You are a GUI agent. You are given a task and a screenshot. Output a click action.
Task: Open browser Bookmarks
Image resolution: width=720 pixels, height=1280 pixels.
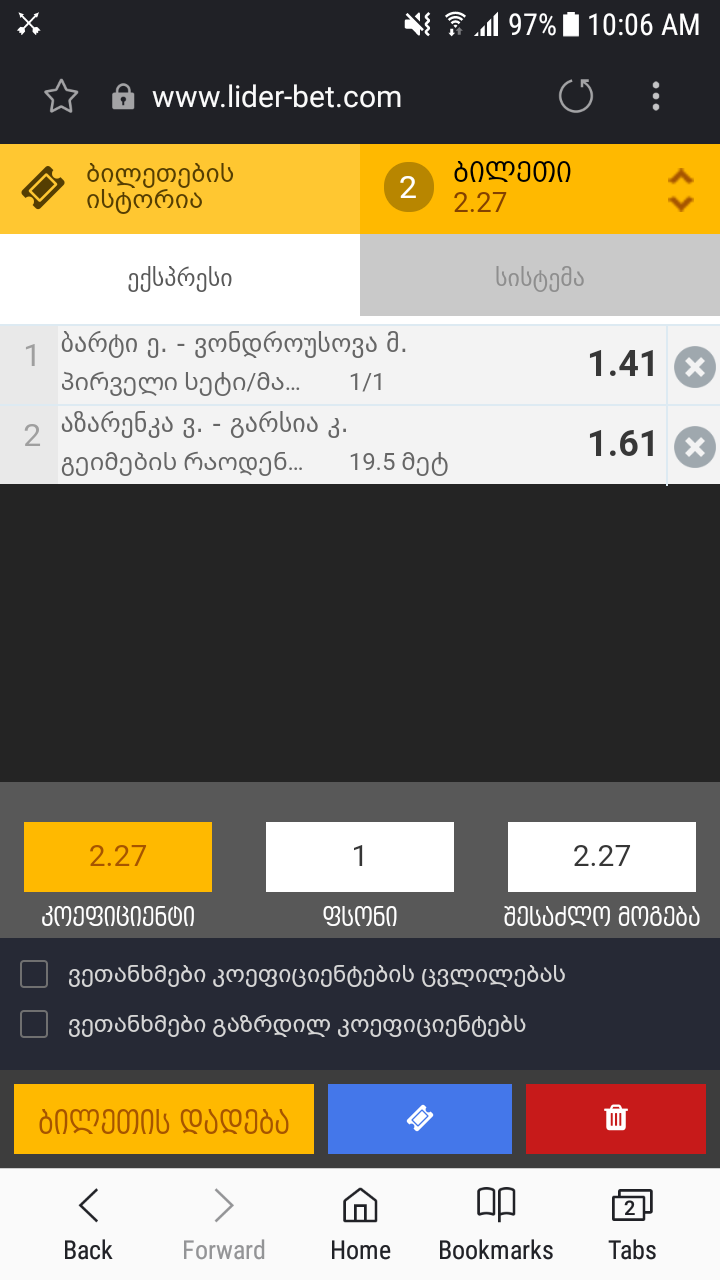(x=496, y=1223)
